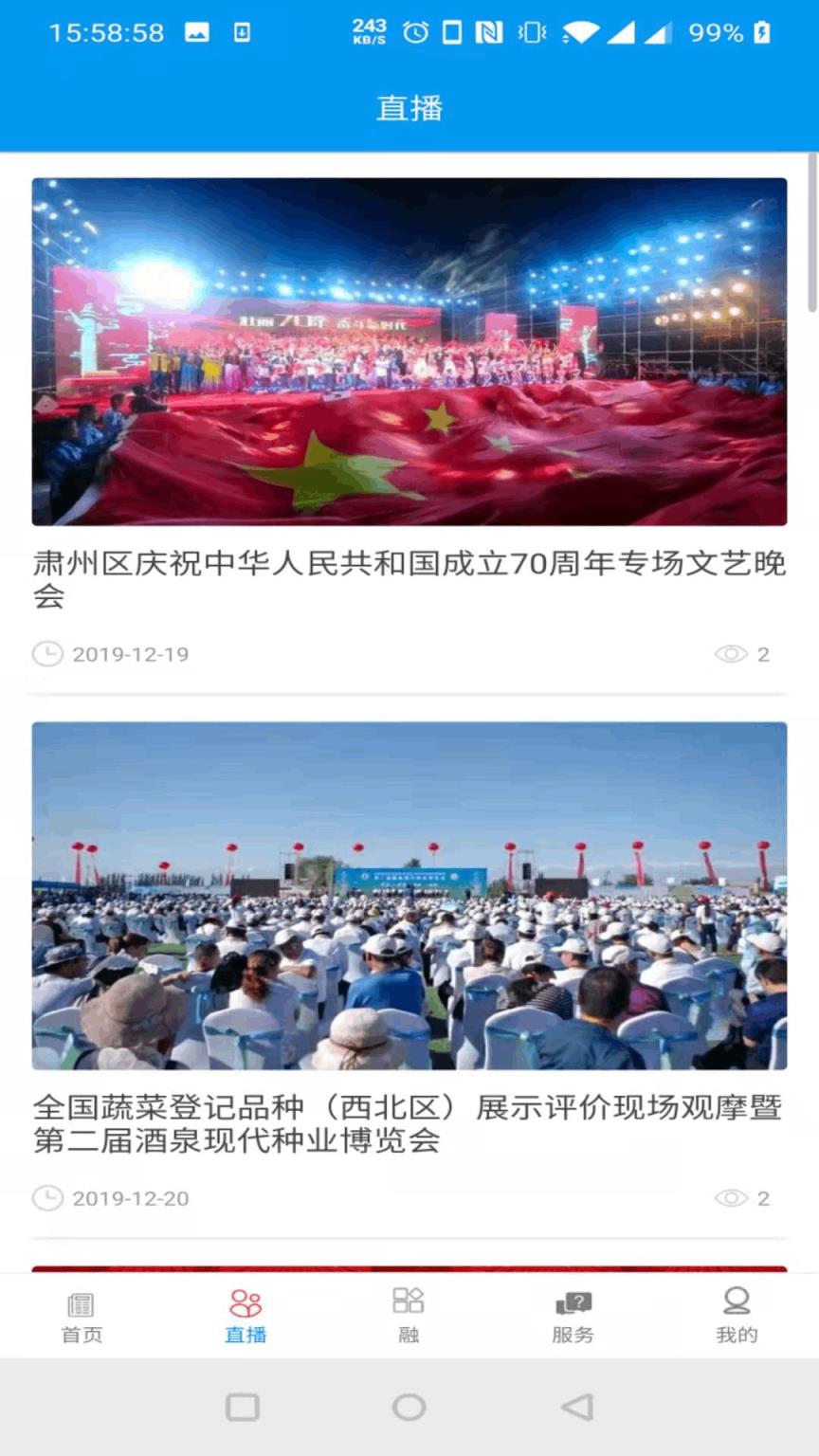The height and width of the screenshot is (1456, 819).
Task: Tap the Wi-Fi indicator in the status bar
Action: click(x=578, y=31)
